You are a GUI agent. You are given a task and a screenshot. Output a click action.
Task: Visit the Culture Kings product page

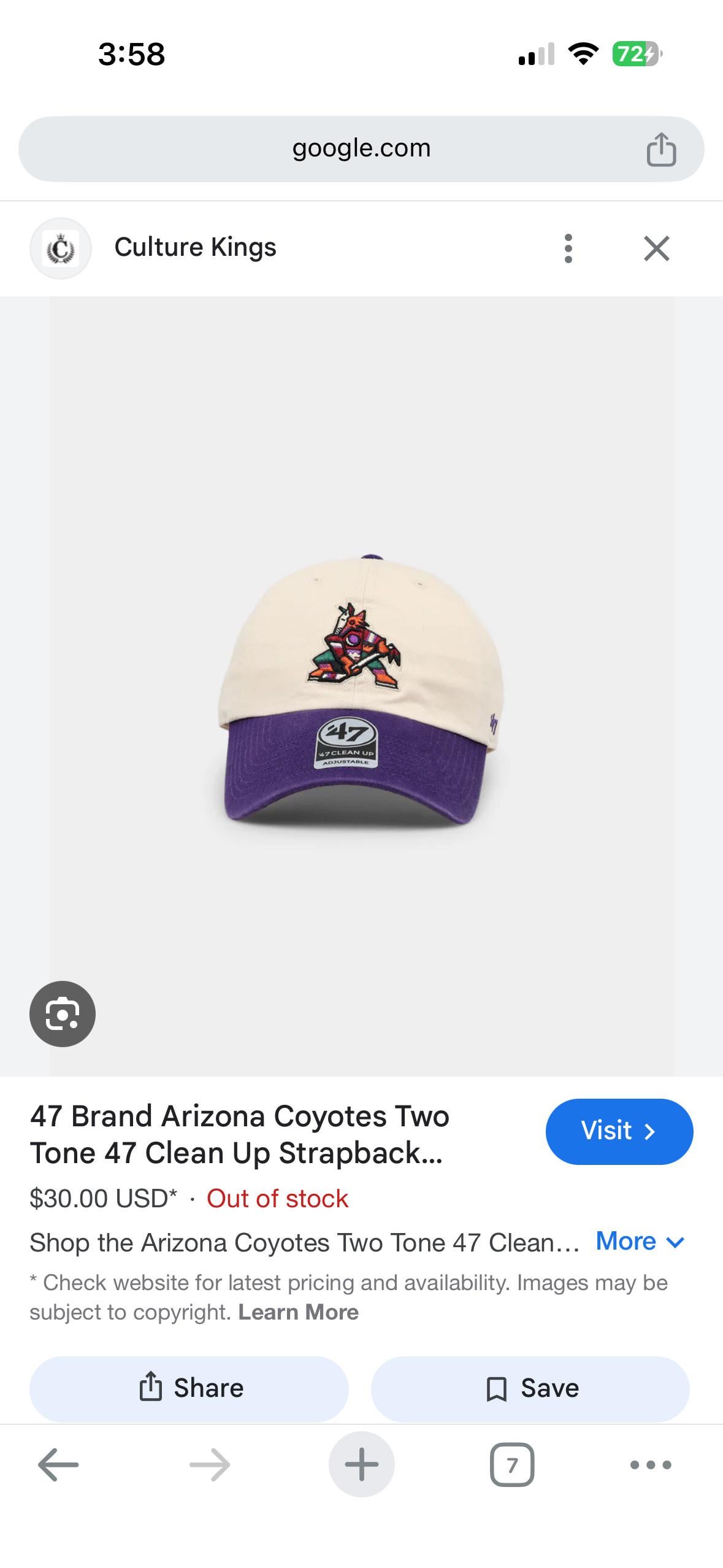(619, 1131)
